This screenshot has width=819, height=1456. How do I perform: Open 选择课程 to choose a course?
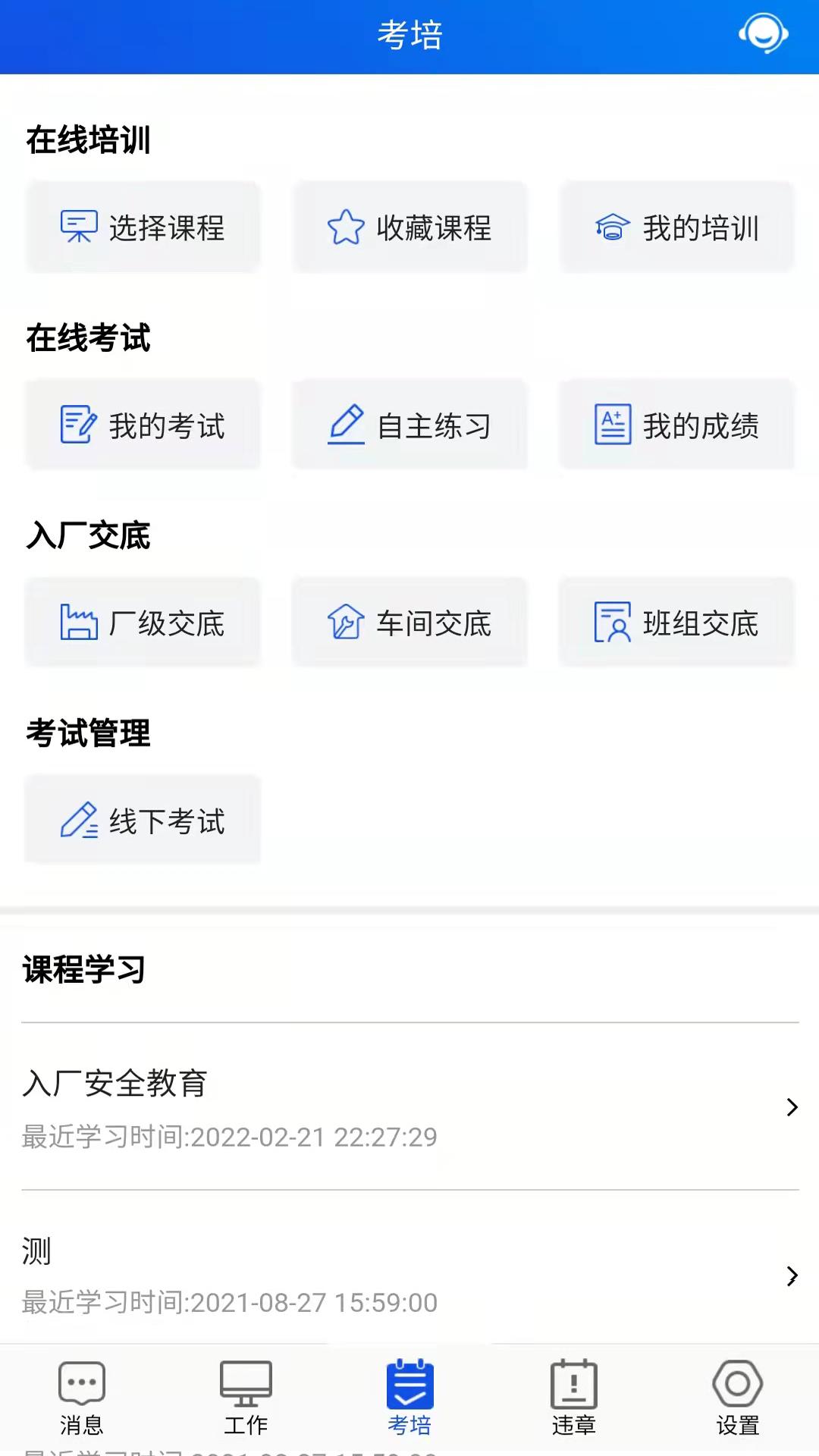point(143,227)
